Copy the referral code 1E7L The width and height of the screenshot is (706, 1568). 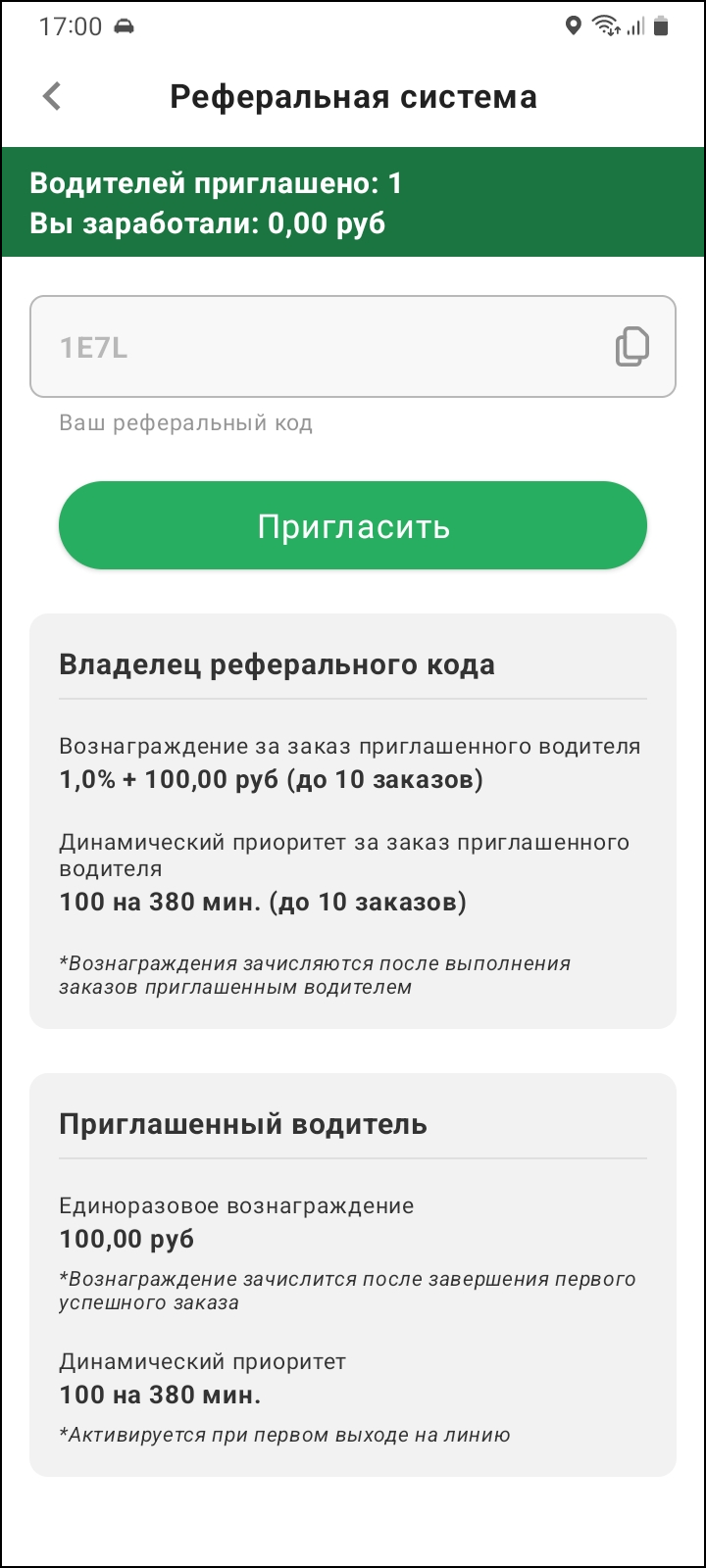[x=631, y=347]
